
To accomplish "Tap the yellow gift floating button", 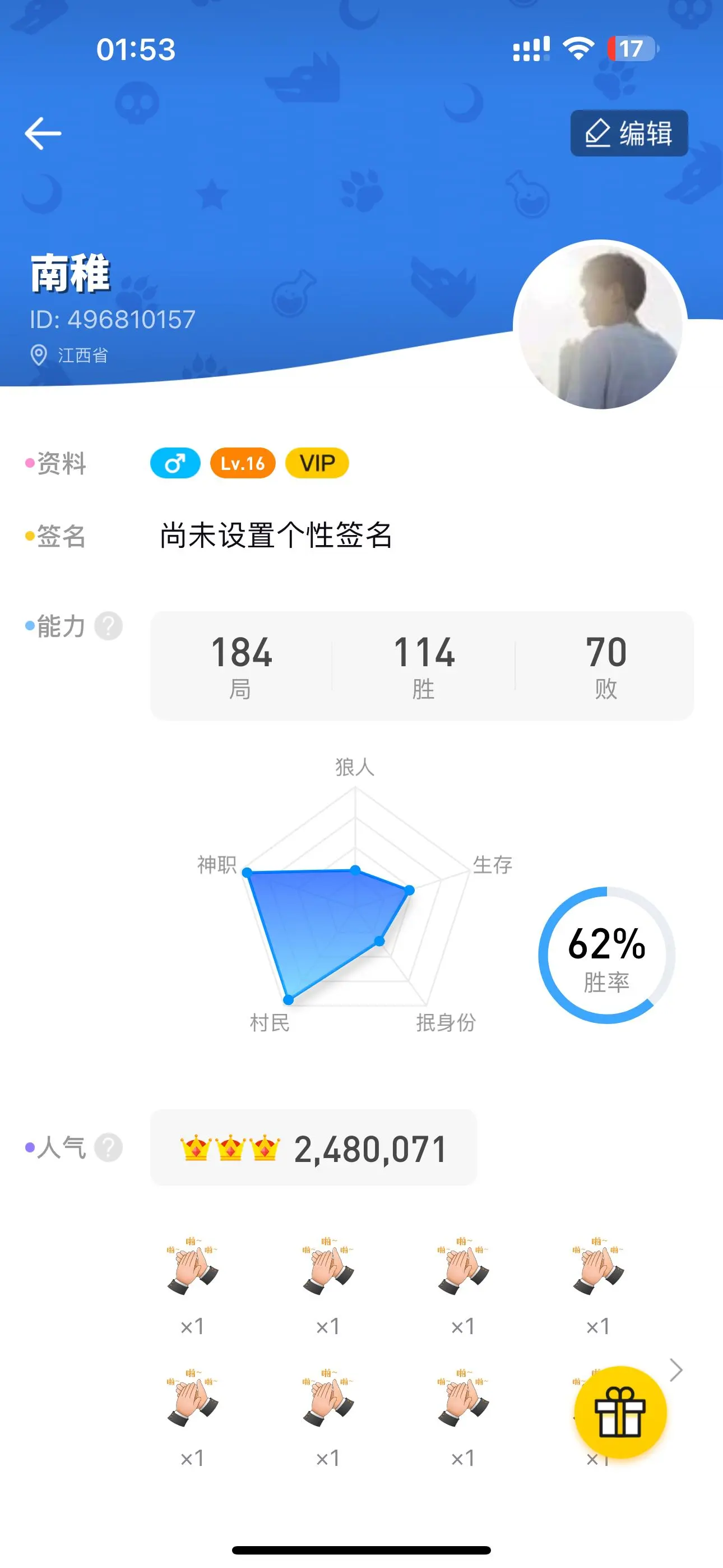I will pyautogui.click(x=620, y=1412).
